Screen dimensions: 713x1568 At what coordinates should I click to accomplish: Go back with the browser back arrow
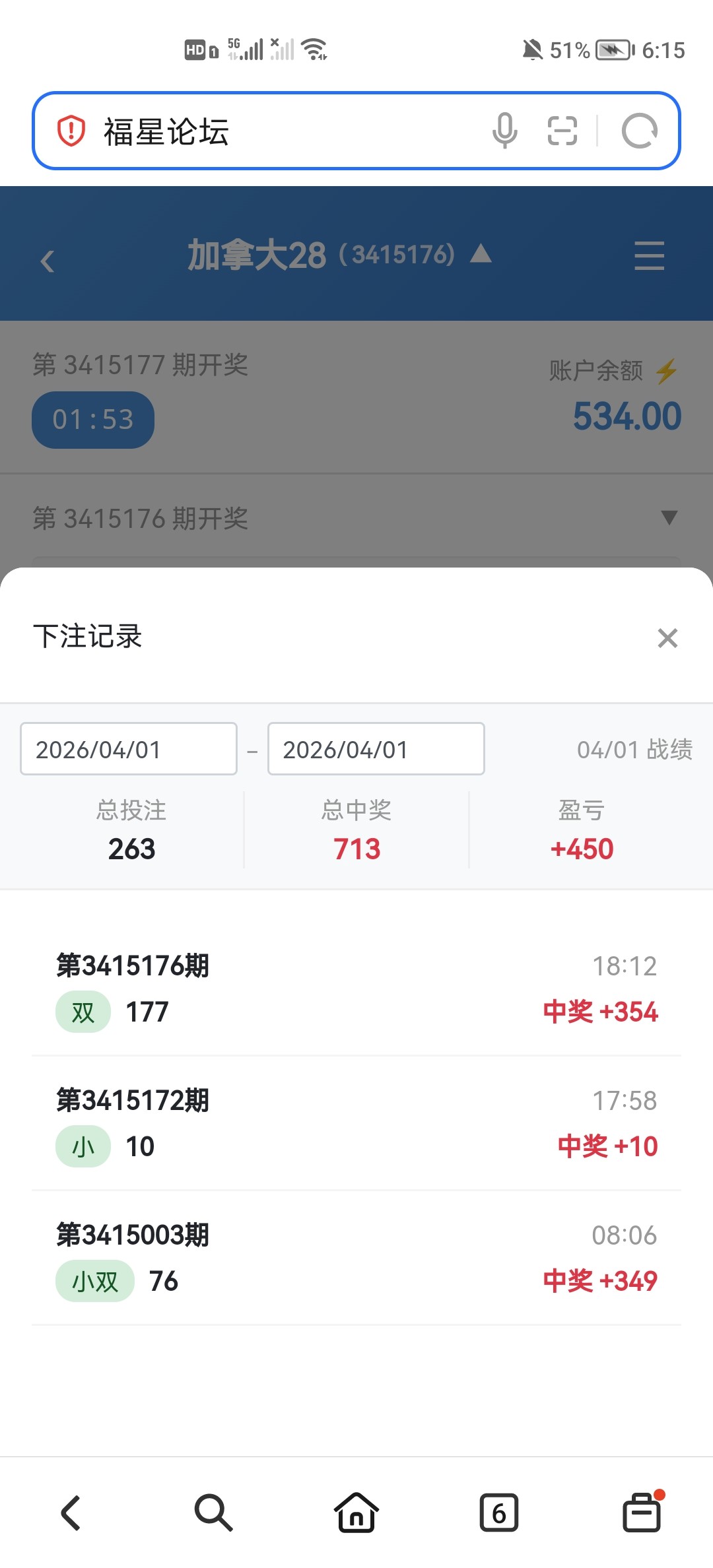click(71, 1513)
